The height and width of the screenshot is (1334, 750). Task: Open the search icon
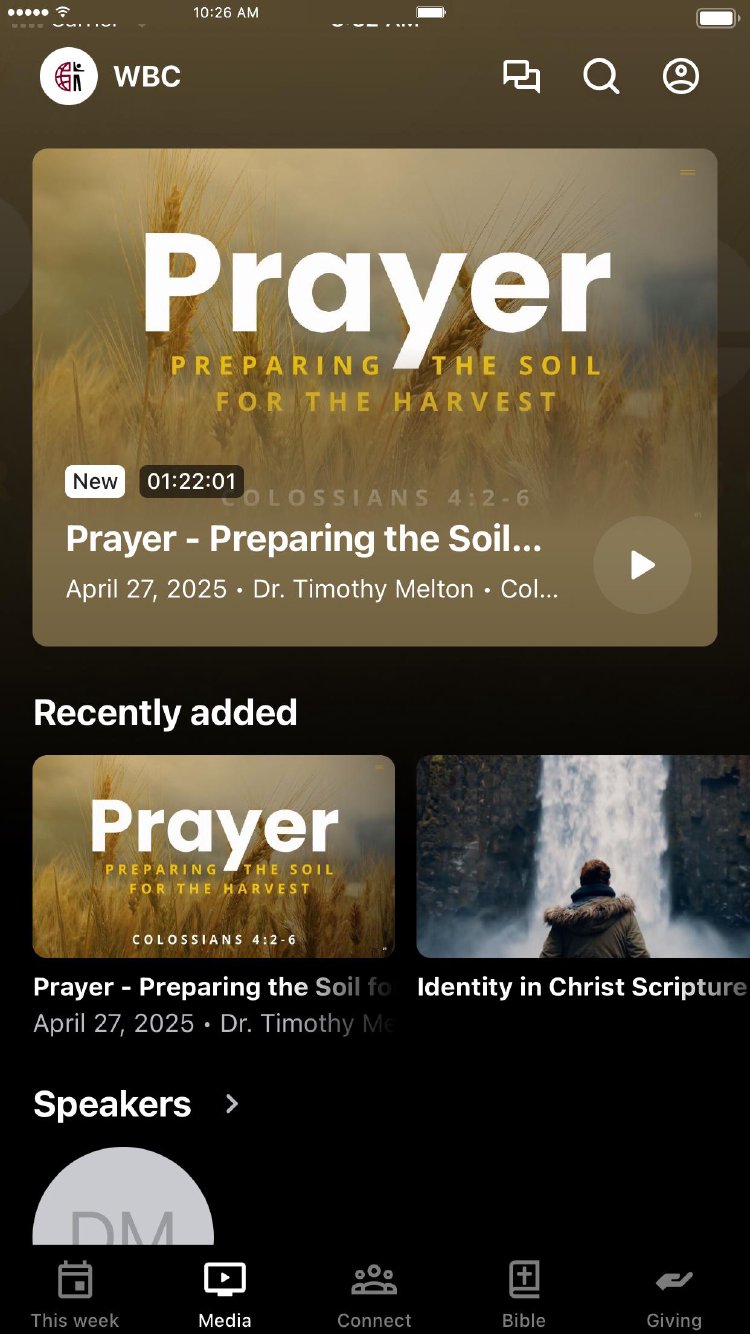(601, 77)
